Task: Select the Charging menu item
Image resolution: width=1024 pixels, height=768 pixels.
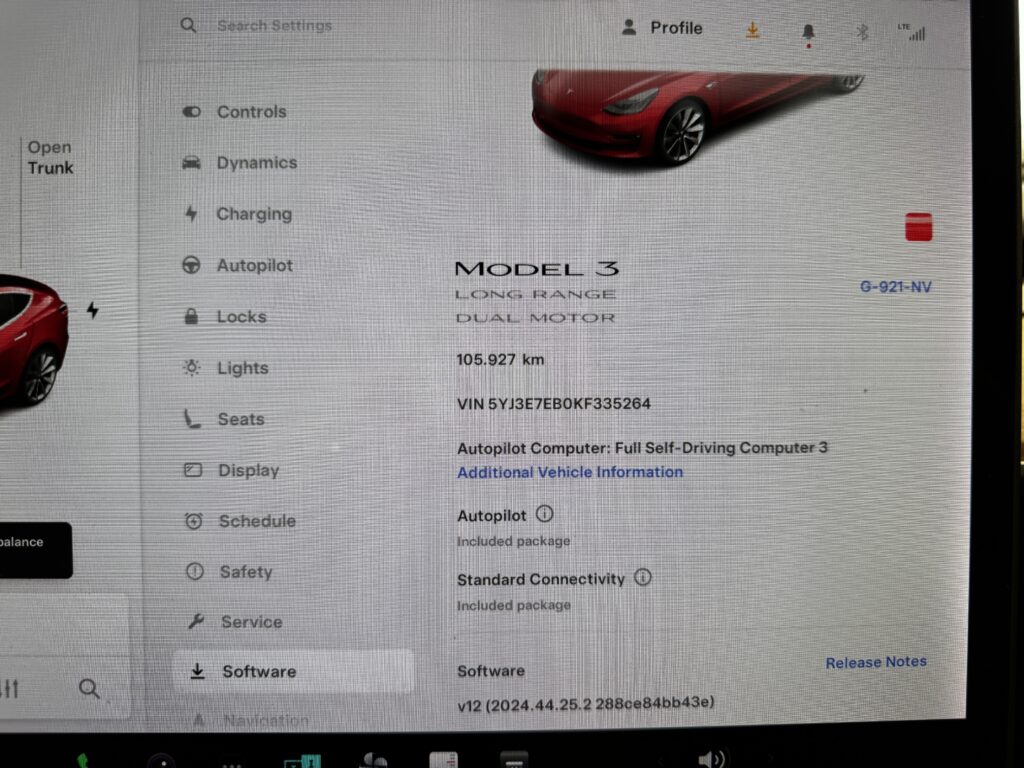Action: pyautogui.click(x=253, y=214)
